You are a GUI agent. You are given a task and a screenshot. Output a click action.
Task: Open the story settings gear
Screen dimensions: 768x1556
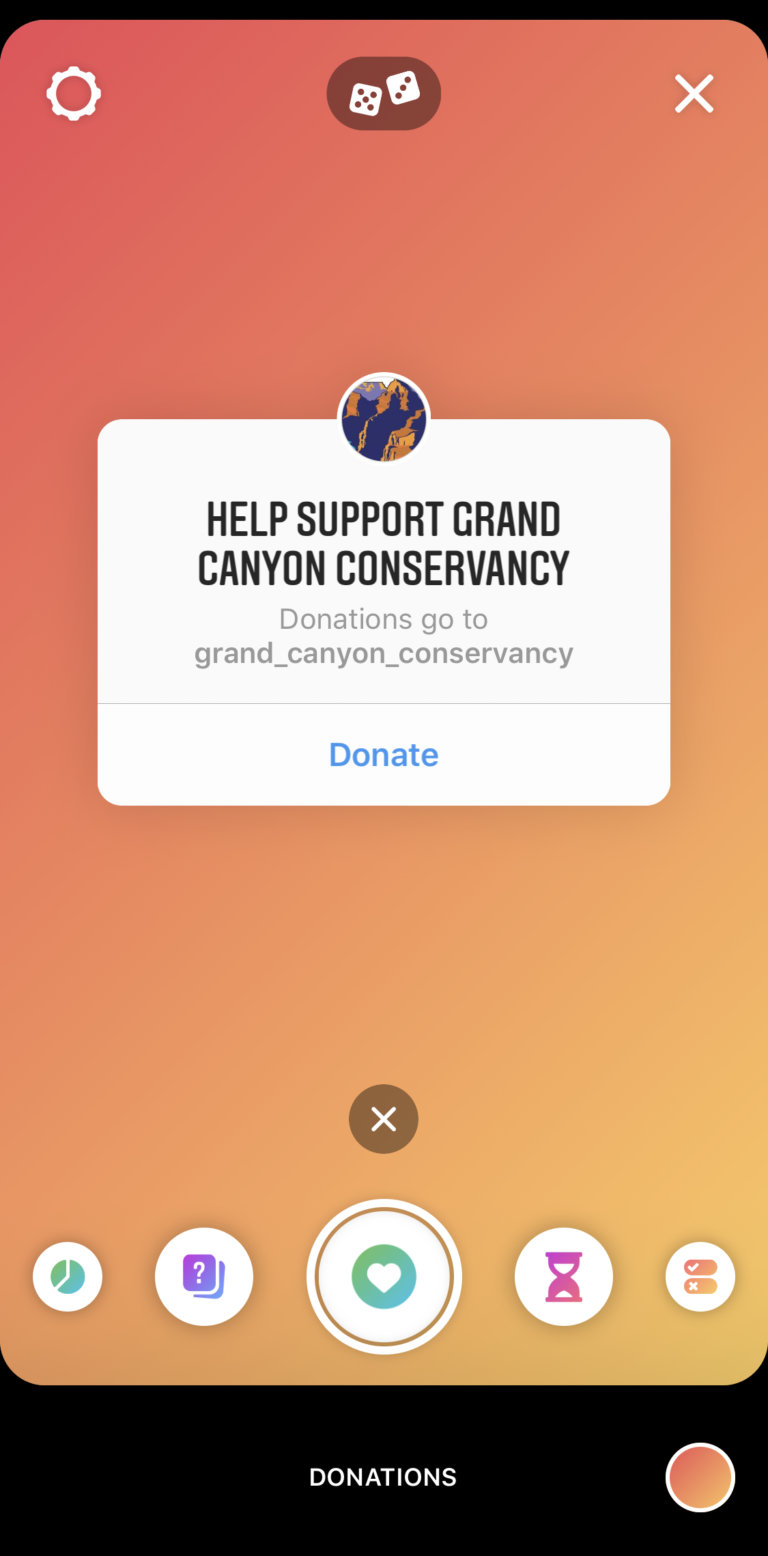[x=73, y=93]
